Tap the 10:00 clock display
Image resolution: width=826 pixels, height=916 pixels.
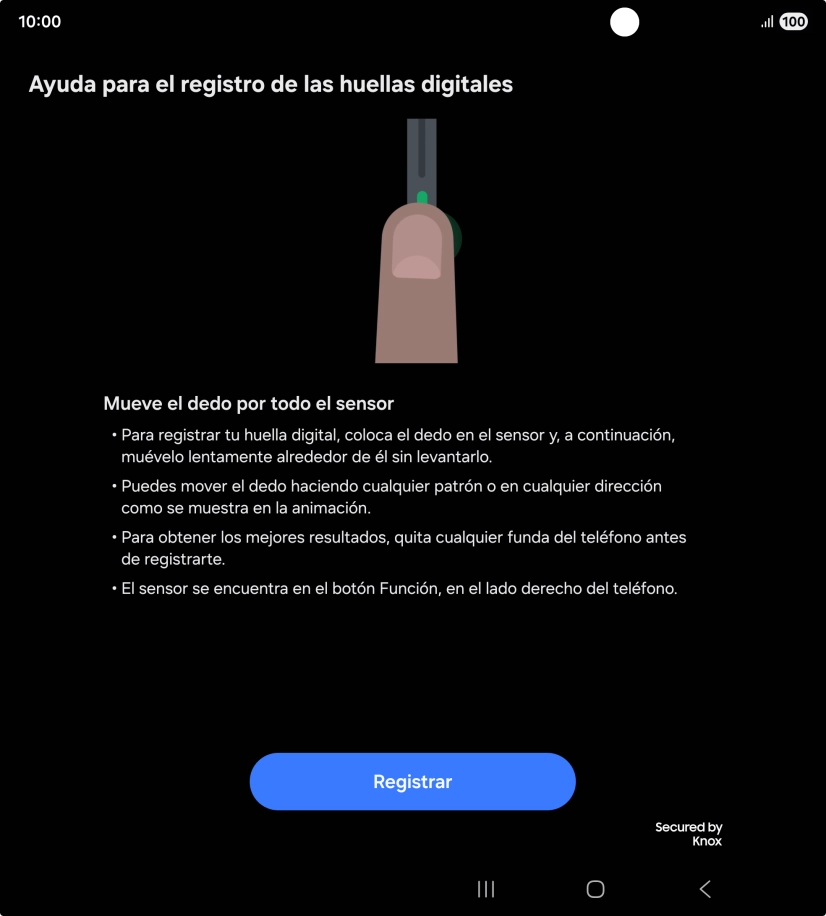click(x=40, y=21)
